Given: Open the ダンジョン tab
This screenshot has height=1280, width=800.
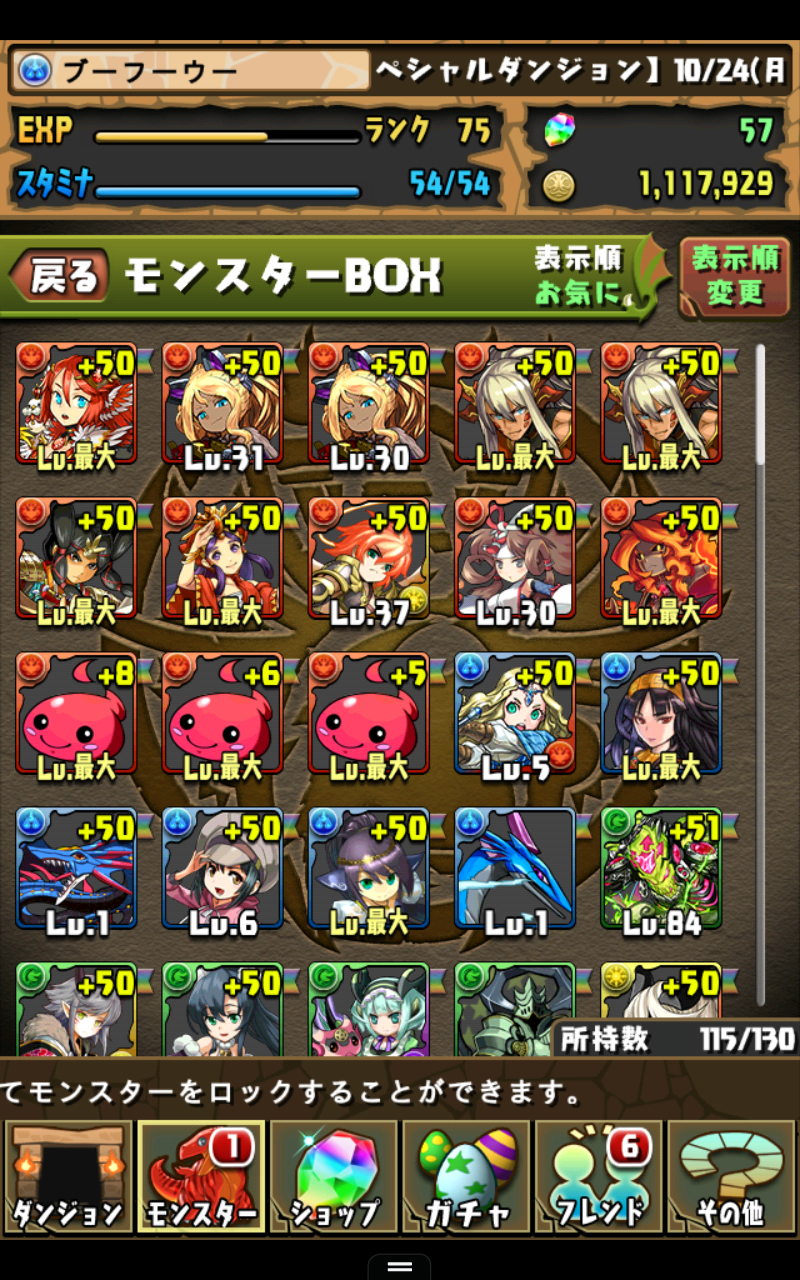Looking at the screenshot, I should point(68,1176).
